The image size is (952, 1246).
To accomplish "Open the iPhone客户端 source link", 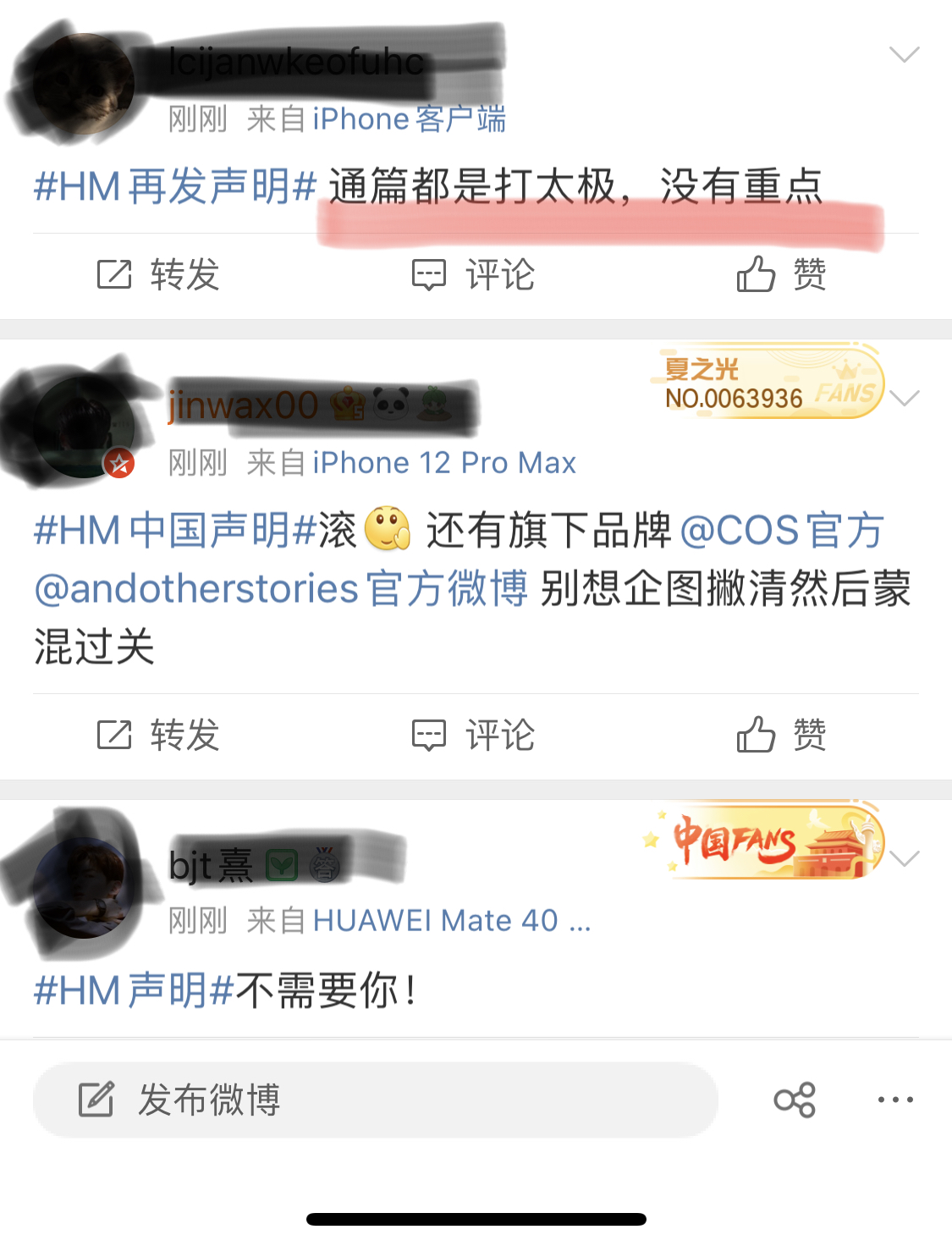I will [409, 119].
